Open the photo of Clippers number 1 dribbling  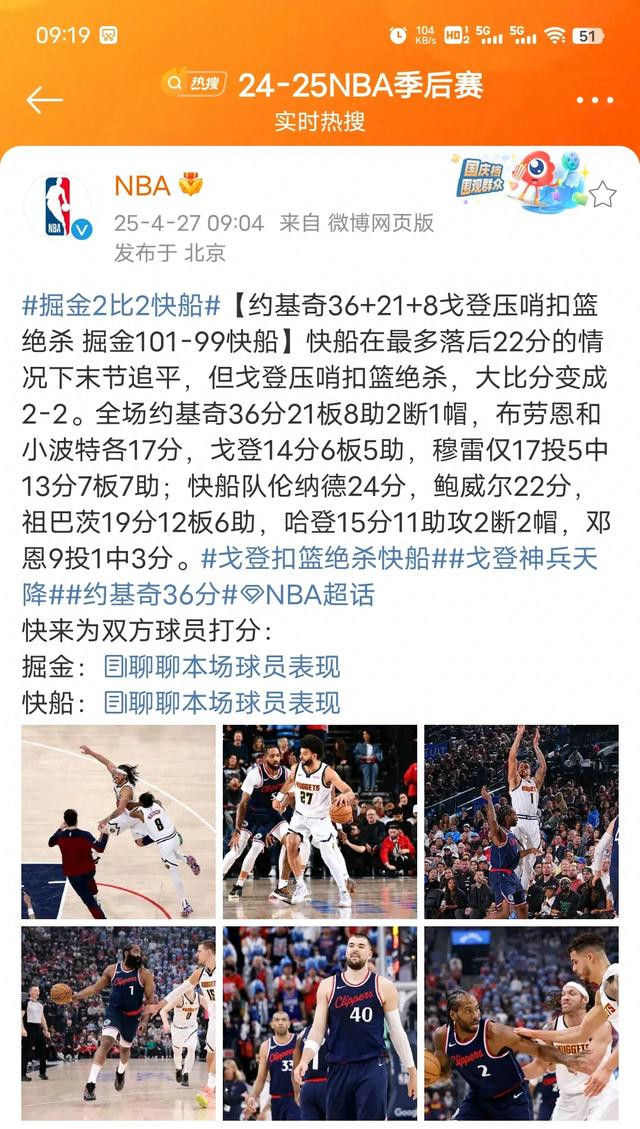click(x=119, y=1023)
